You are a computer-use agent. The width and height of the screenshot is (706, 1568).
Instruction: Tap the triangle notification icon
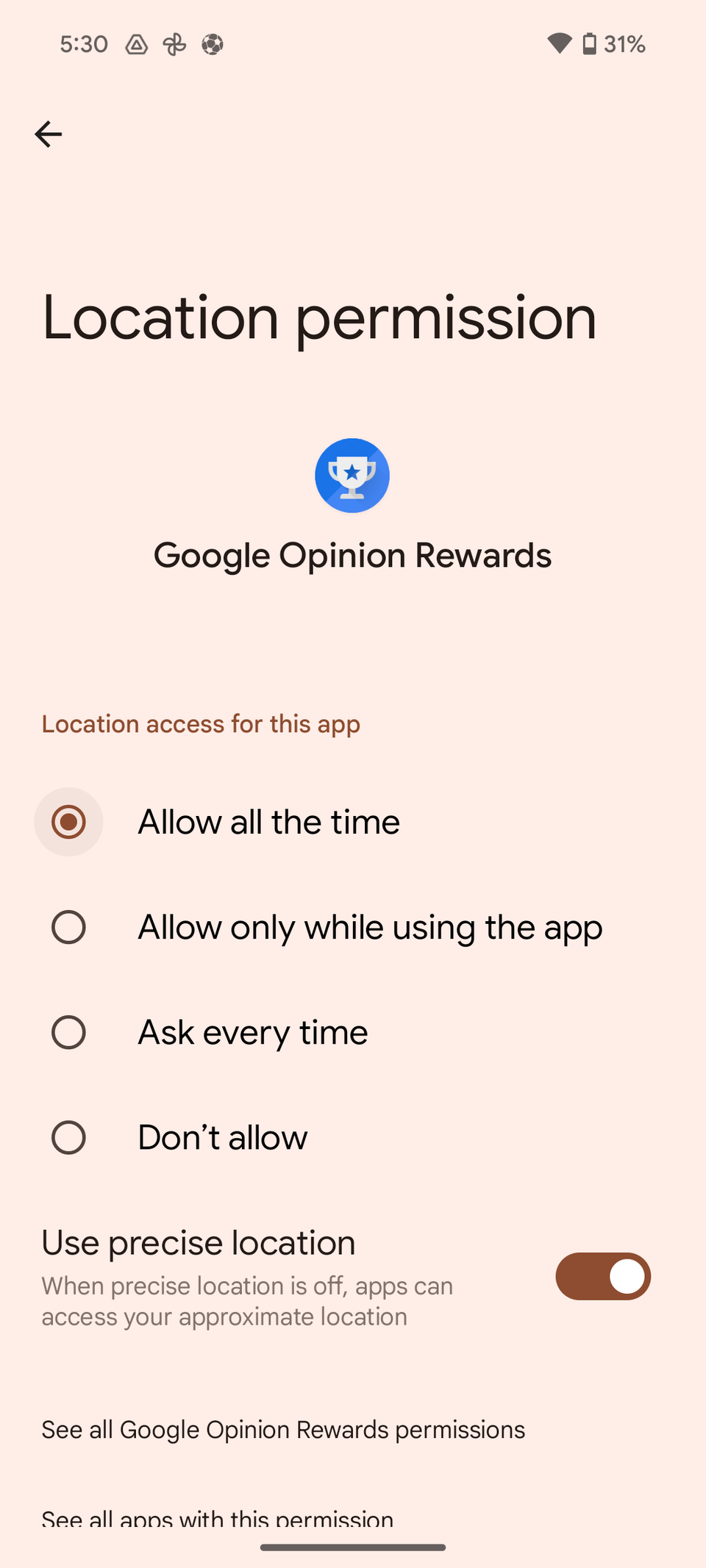click(x=135, y=44)
